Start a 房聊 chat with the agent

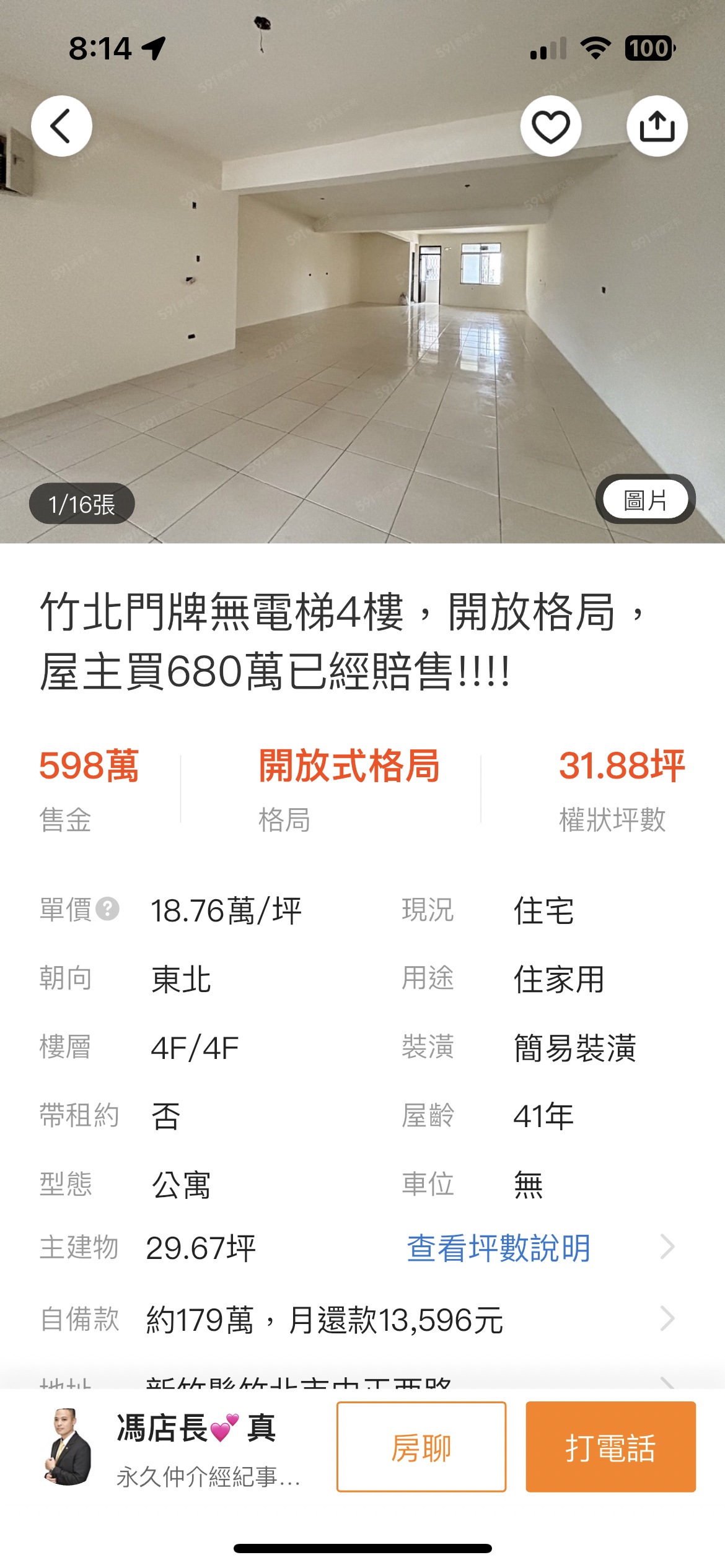pos(421,1447)
